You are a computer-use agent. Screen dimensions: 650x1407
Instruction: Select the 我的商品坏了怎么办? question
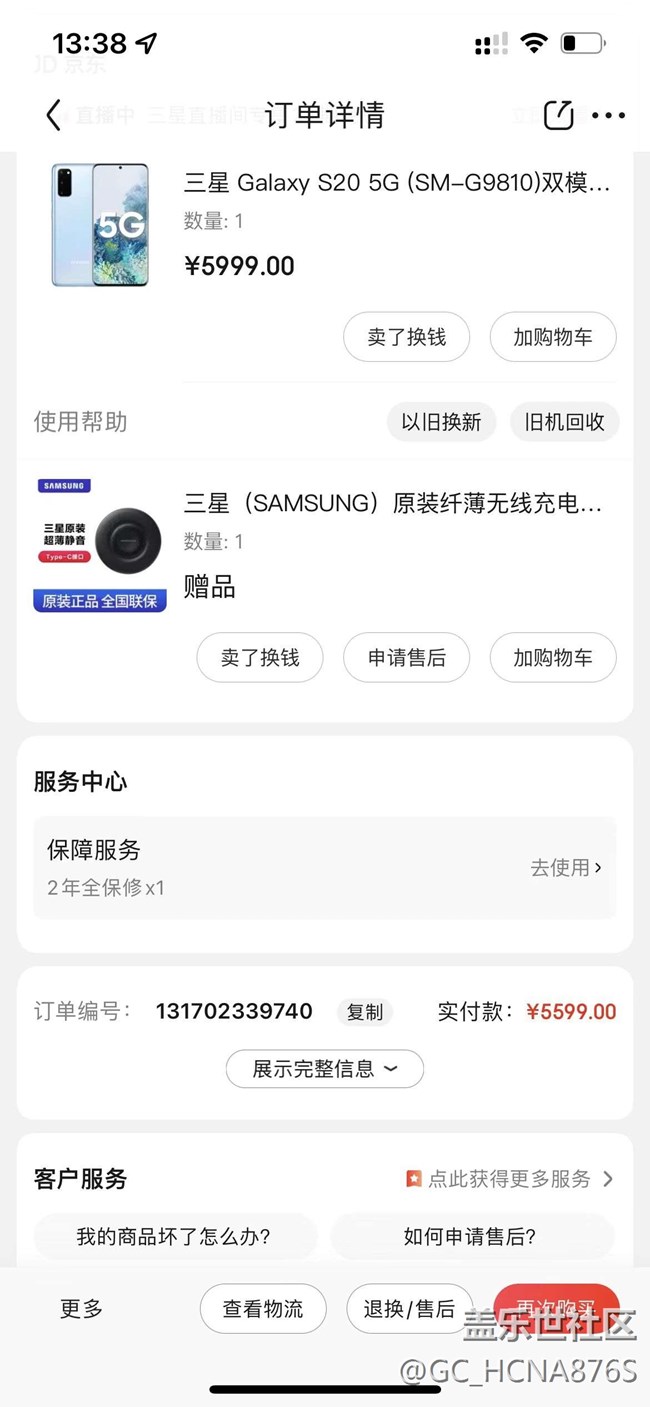click(173, 1237)
